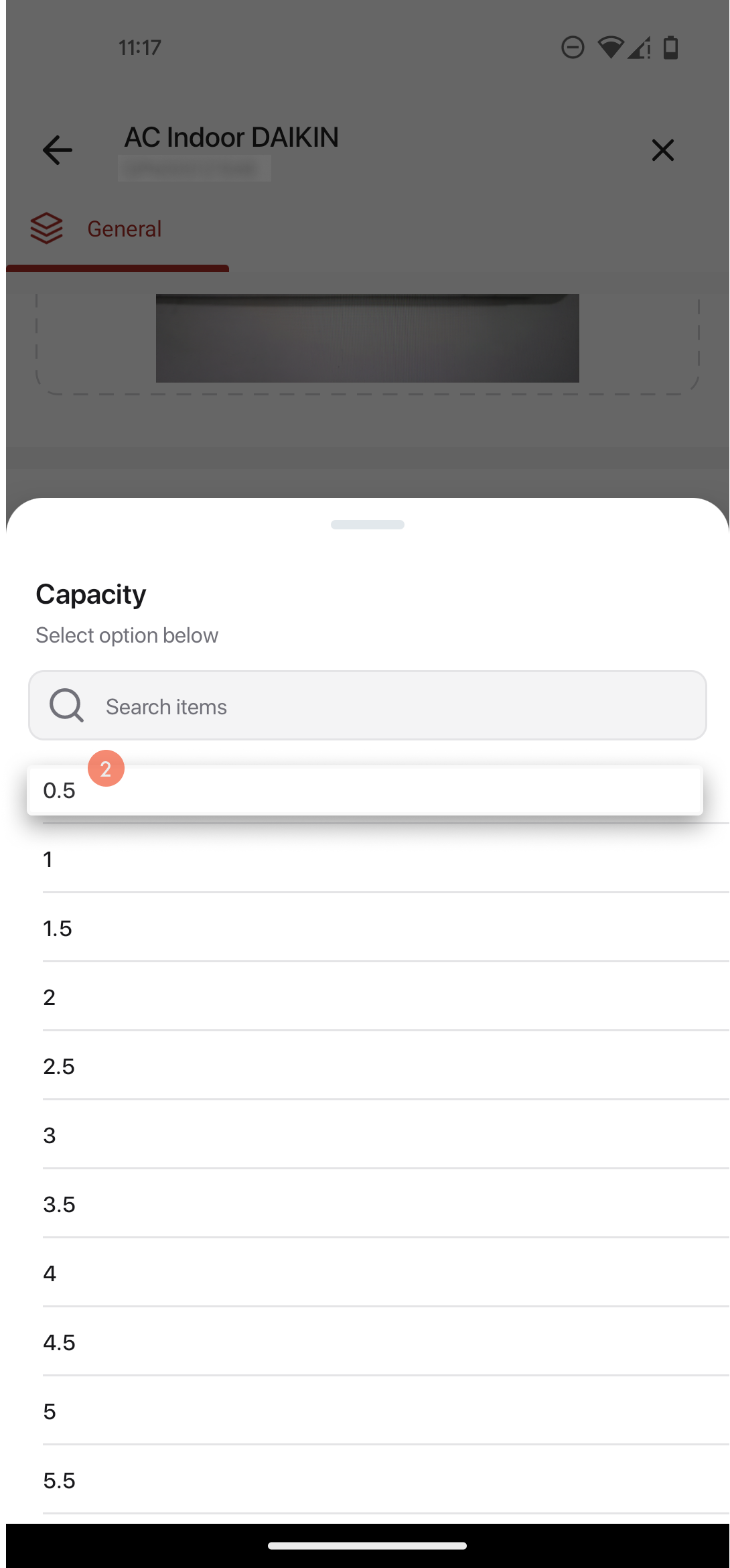
Task: Switch to the General tab
Action: tap(117, 229)
